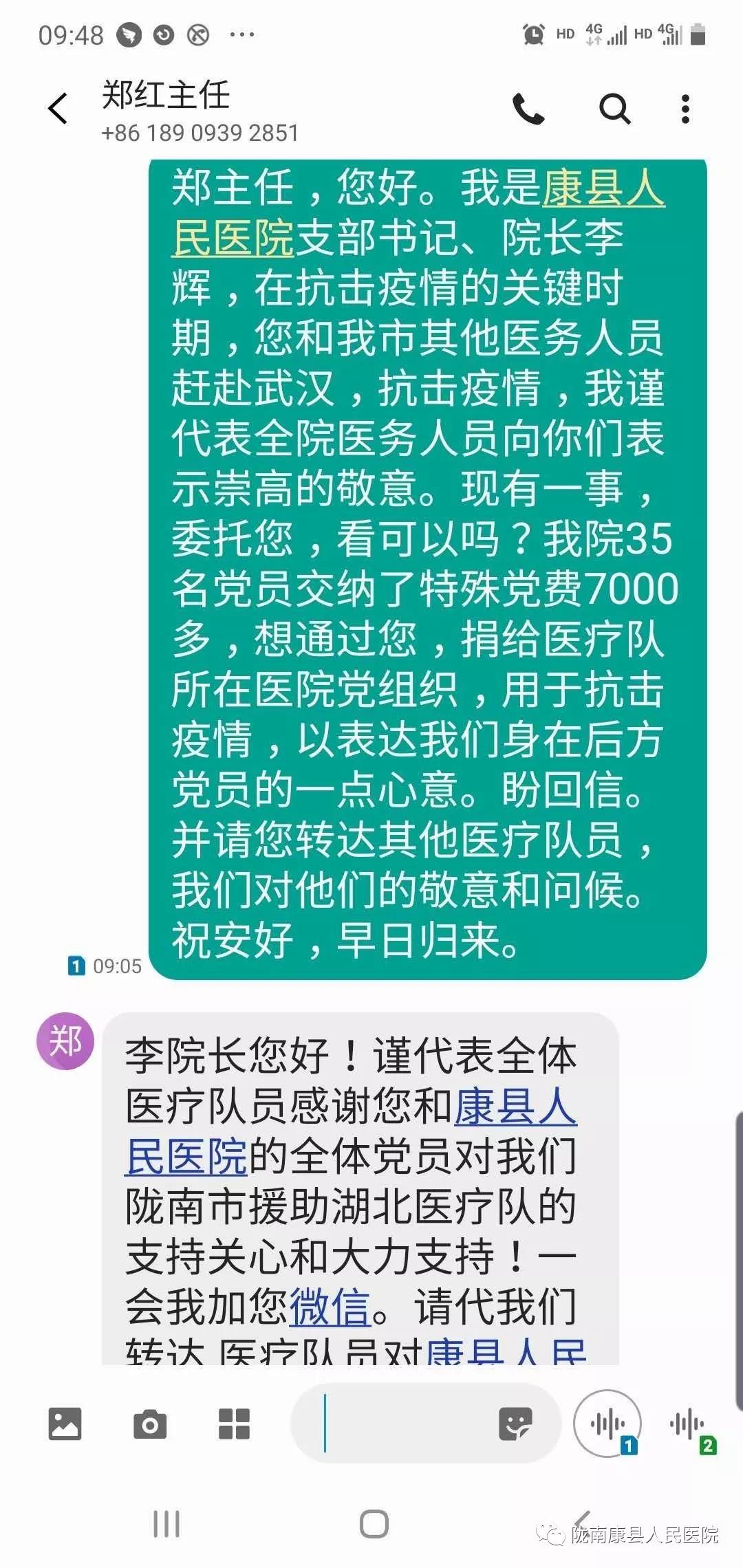The image size is (743, 1568).
Task: Search within this conversation
Action: click(x=614, y=109)
